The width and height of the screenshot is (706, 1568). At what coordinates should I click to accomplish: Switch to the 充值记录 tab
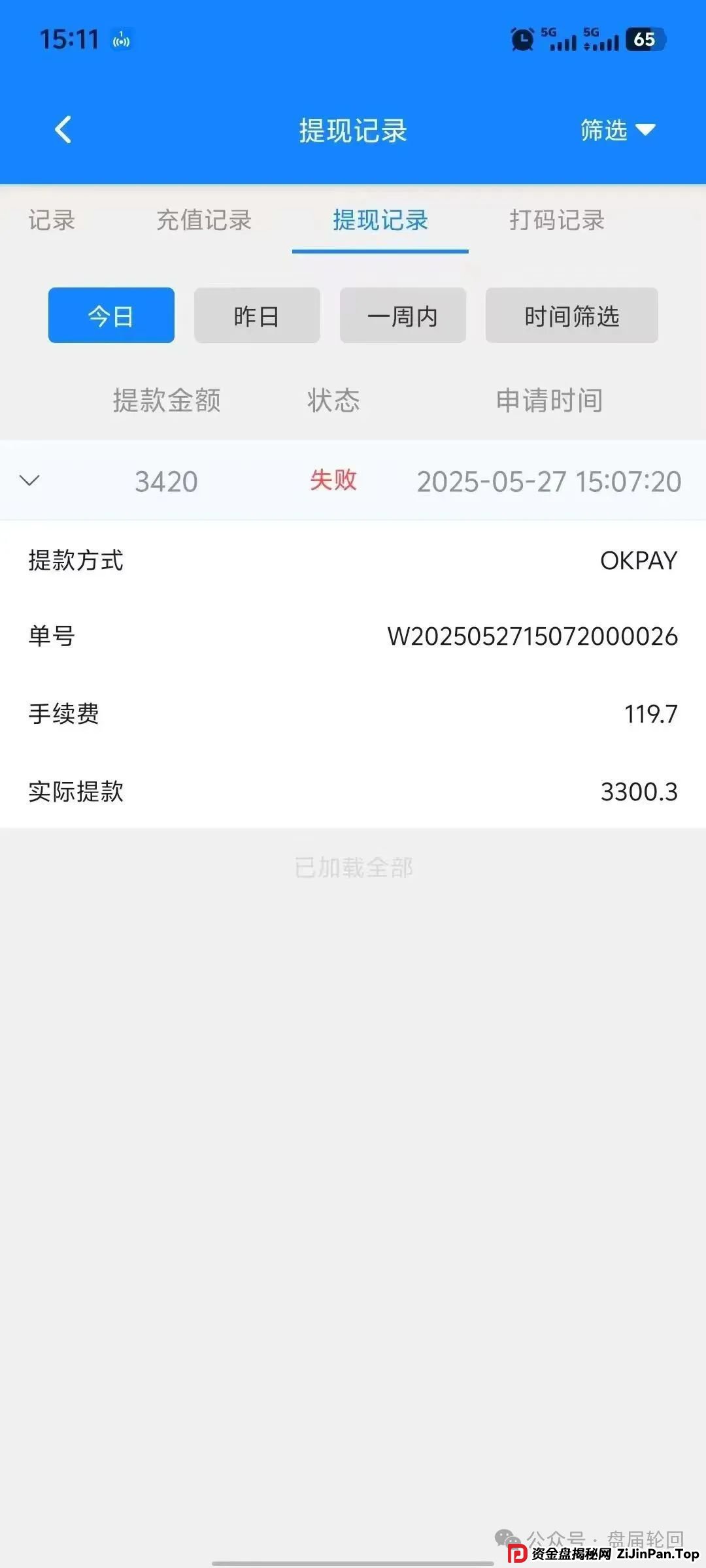[x=203, y=221]
